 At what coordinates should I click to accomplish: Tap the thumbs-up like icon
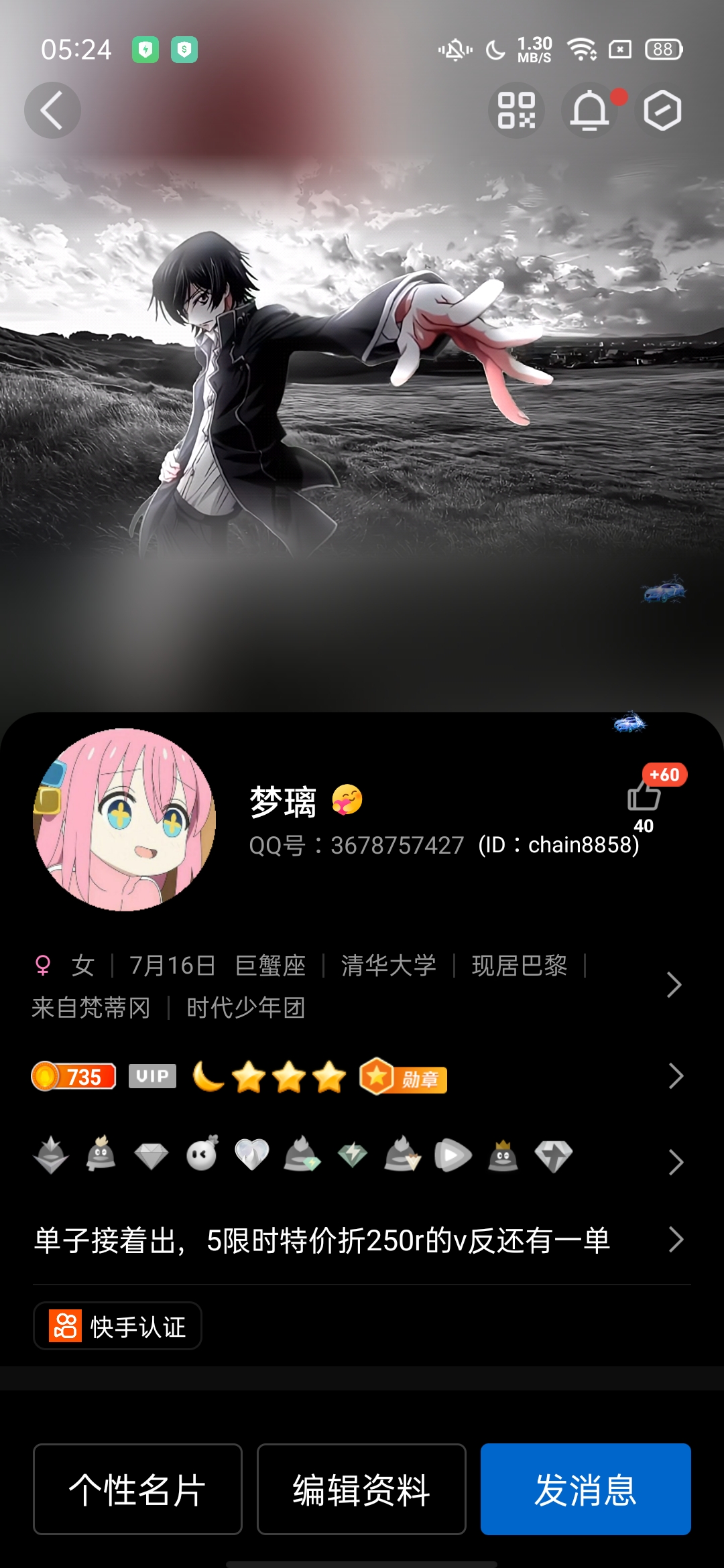tap(644, 797)
